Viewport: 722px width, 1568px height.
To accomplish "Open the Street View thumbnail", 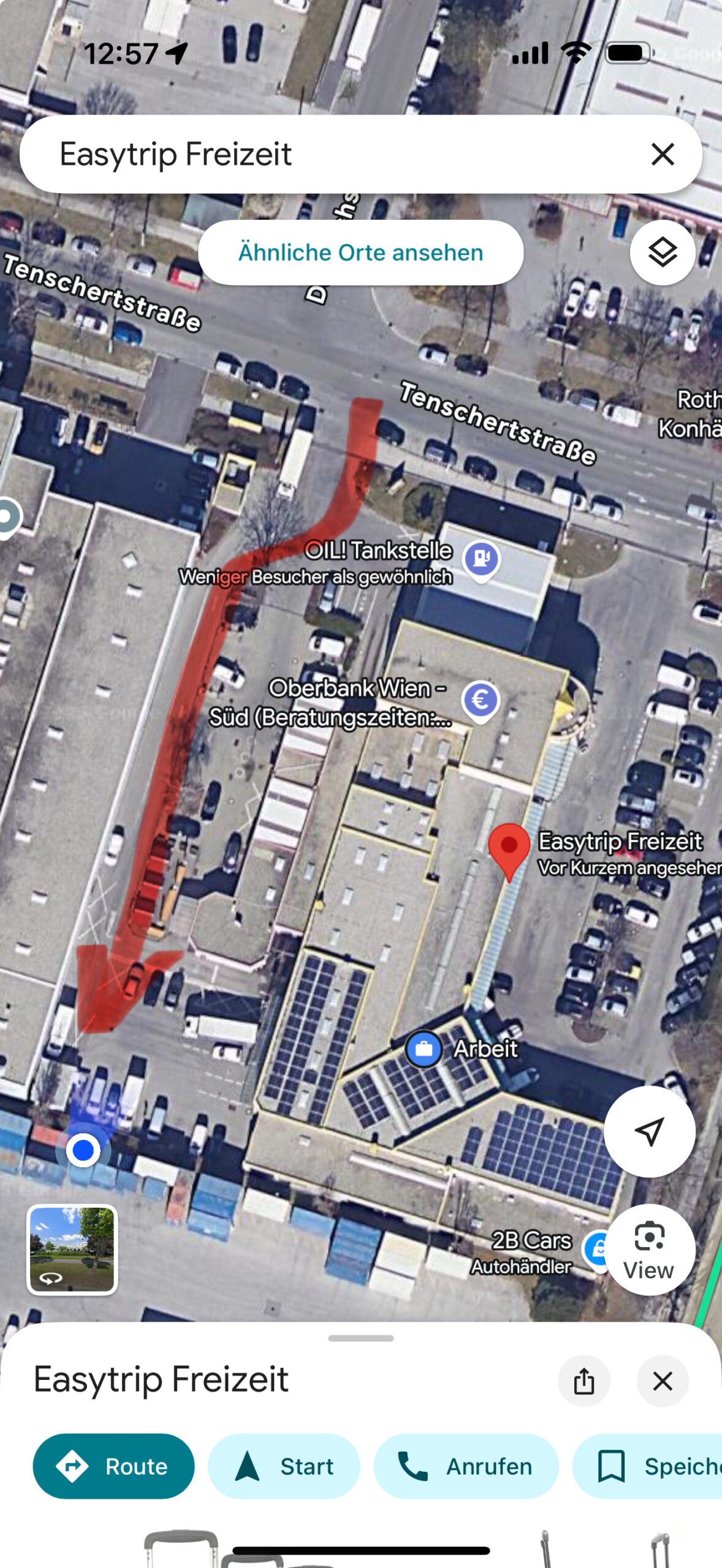I will [x=72, y=1249].
